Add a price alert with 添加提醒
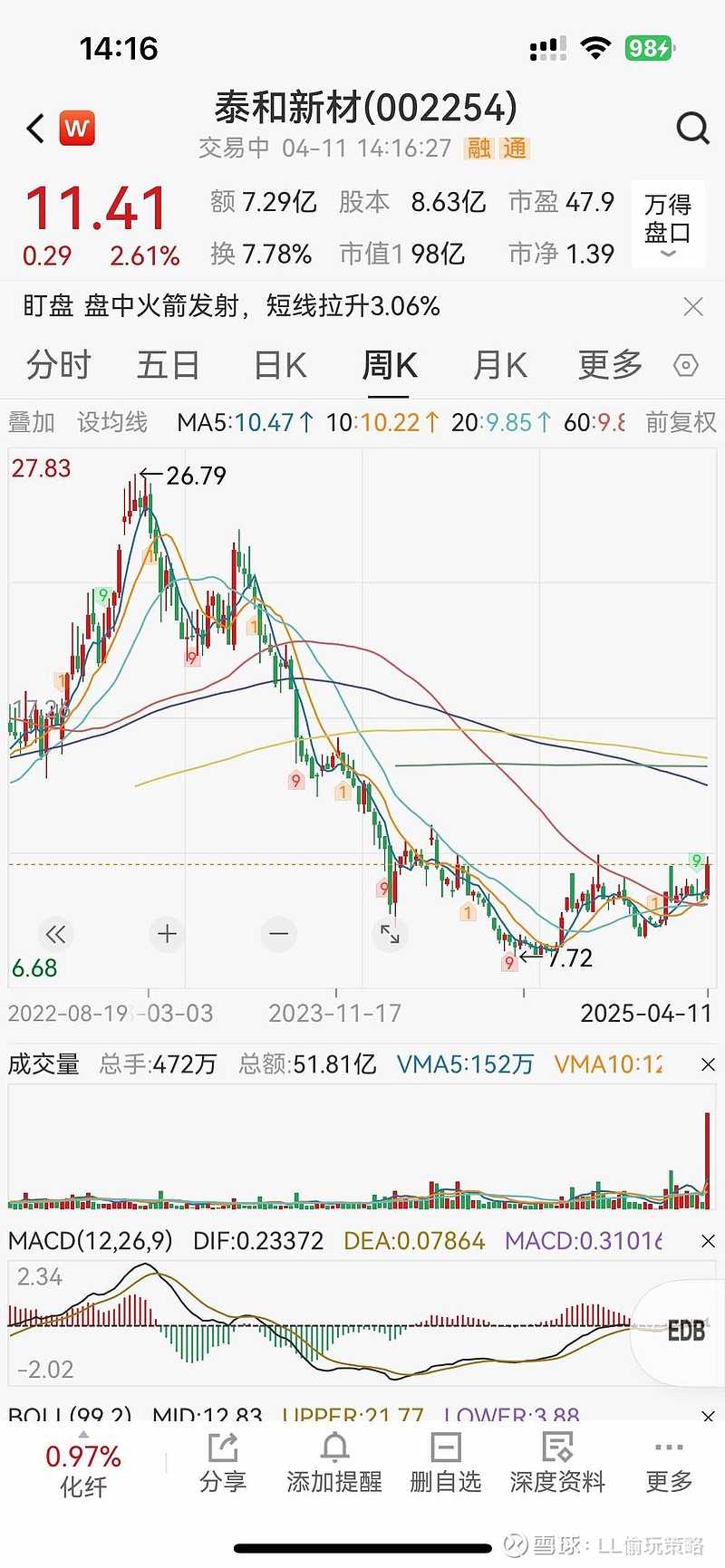Viewport: 725px width, 1568px height. (x=334, y=1463)
